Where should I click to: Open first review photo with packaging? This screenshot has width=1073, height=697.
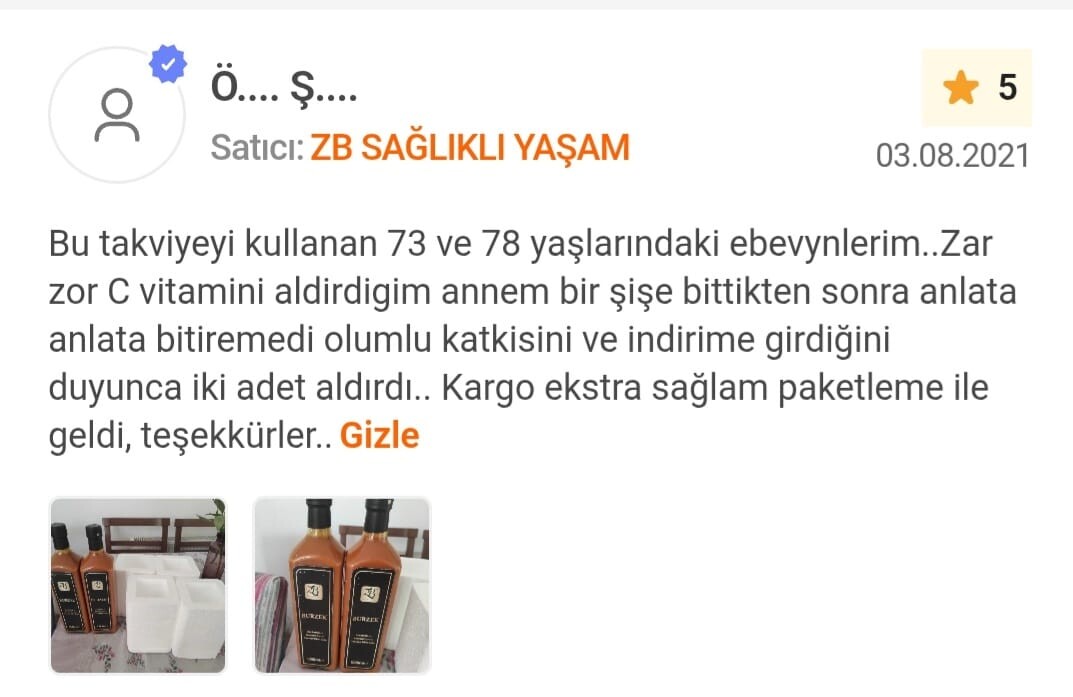tap(138, 585)
